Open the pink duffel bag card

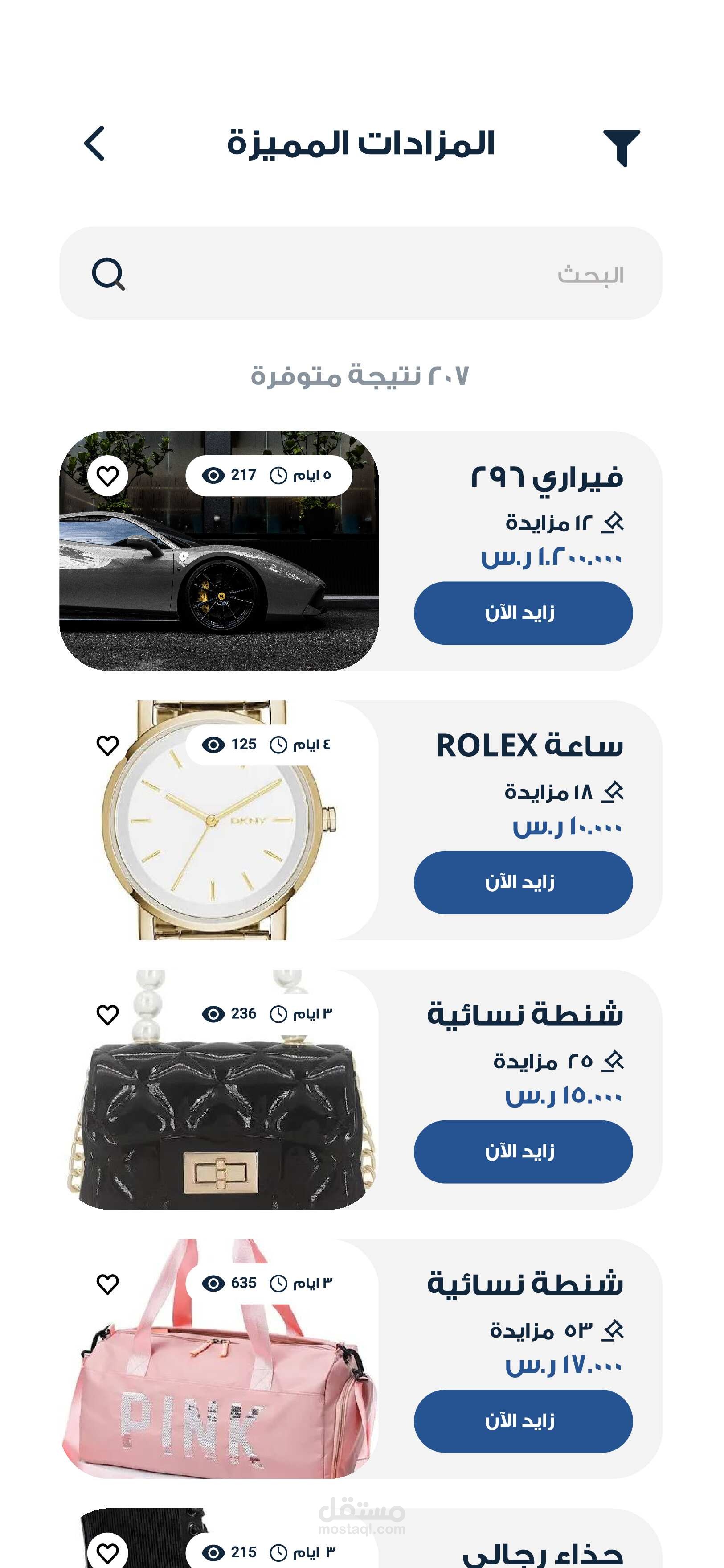pyautogui.click(x=361, y=1358)
